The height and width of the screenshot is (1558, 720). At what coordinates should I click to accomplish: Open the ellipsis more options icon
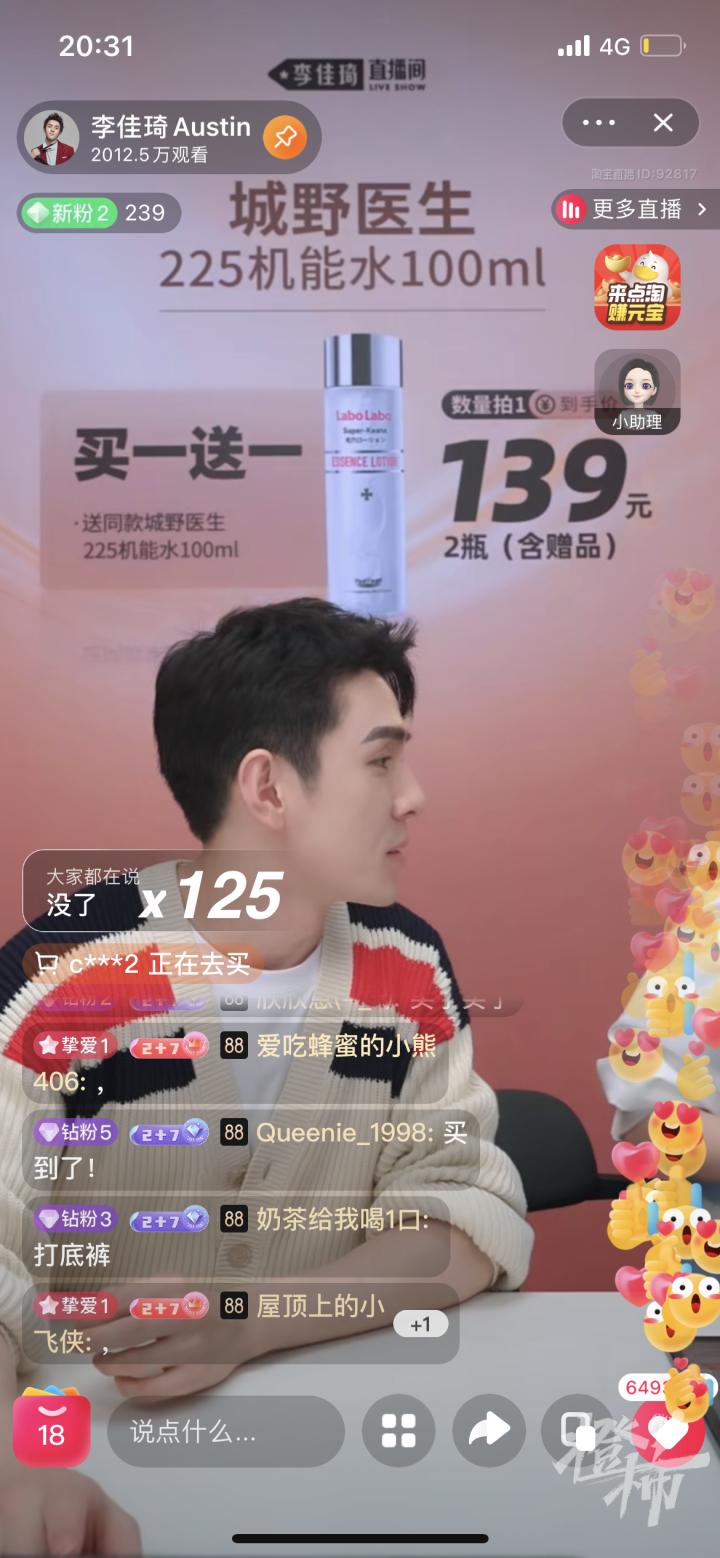597,122
